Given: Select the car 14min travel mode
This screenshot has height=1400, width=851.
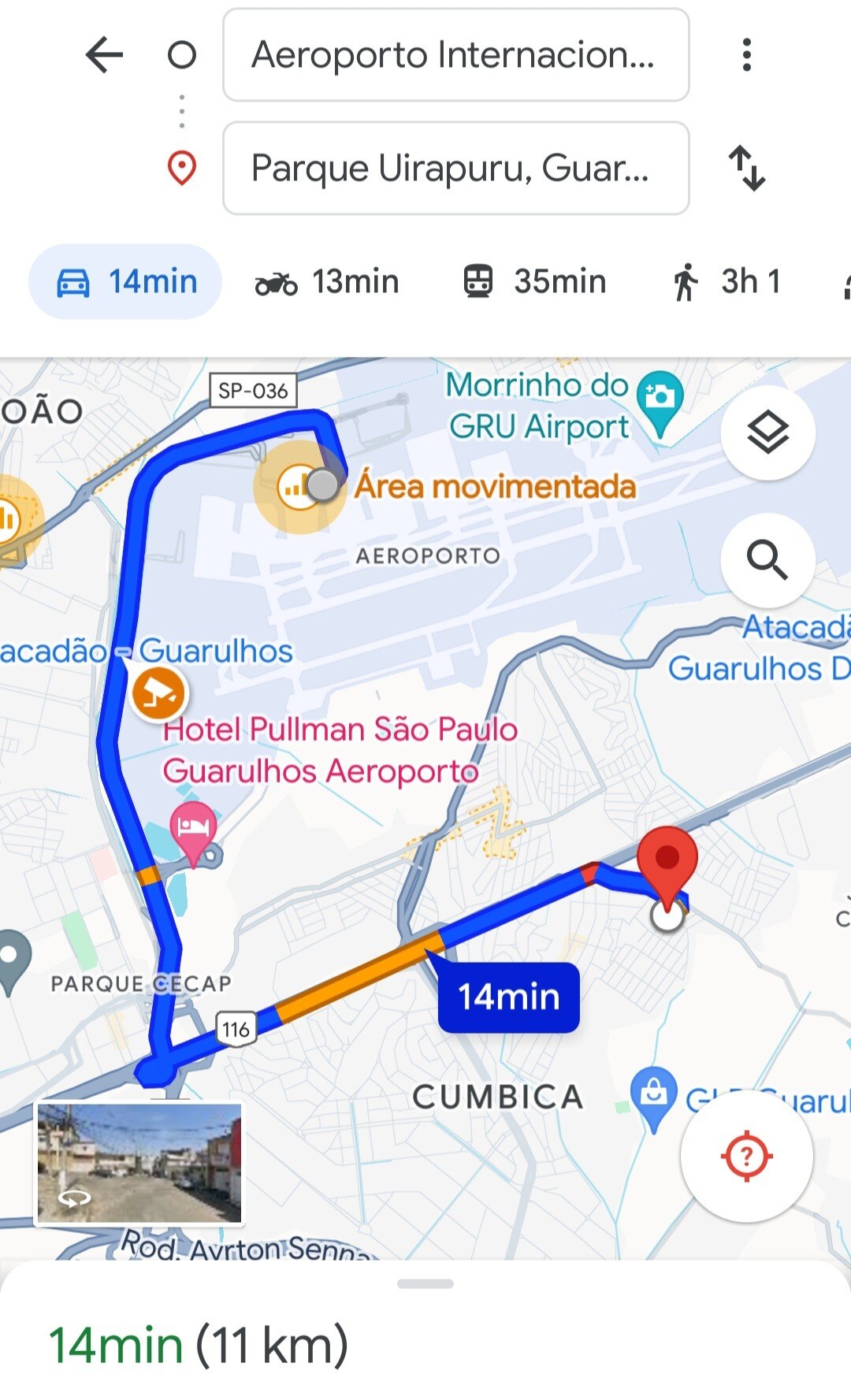Looking at the screenshot, I should [125, 282].
